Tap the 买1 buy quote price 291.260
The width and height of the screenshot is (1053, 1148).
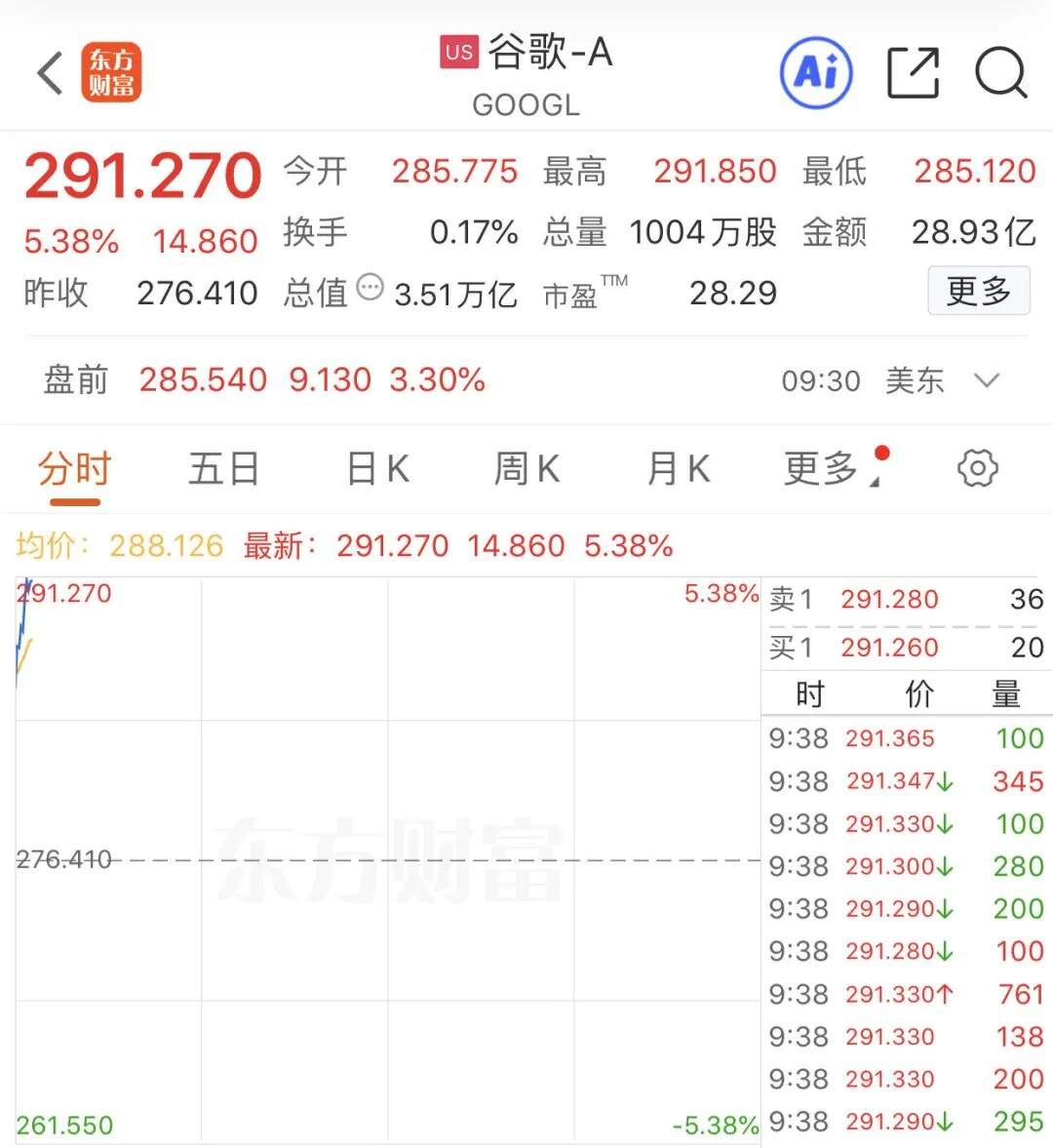(x=888, y=647)
